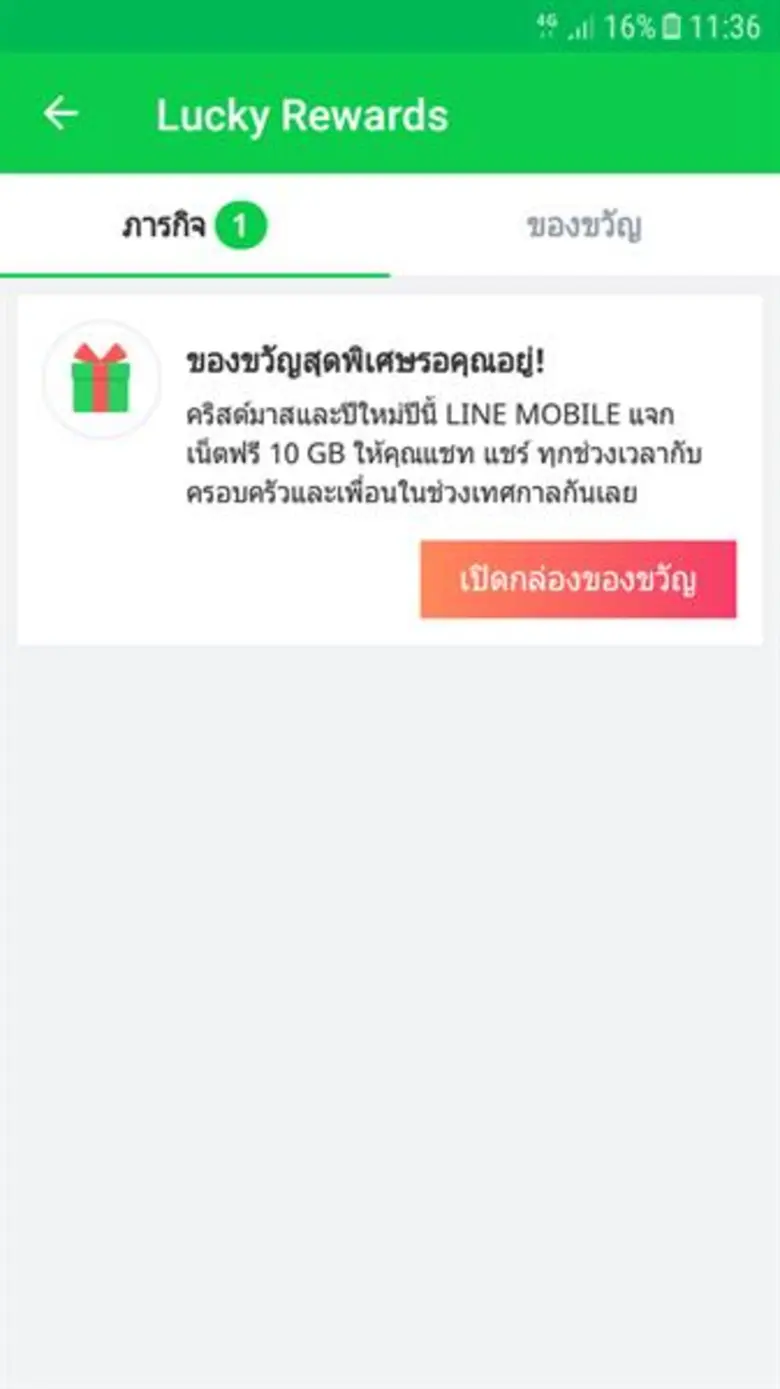
Task: Tap the white mission card area
Action: tap(390, 460)
